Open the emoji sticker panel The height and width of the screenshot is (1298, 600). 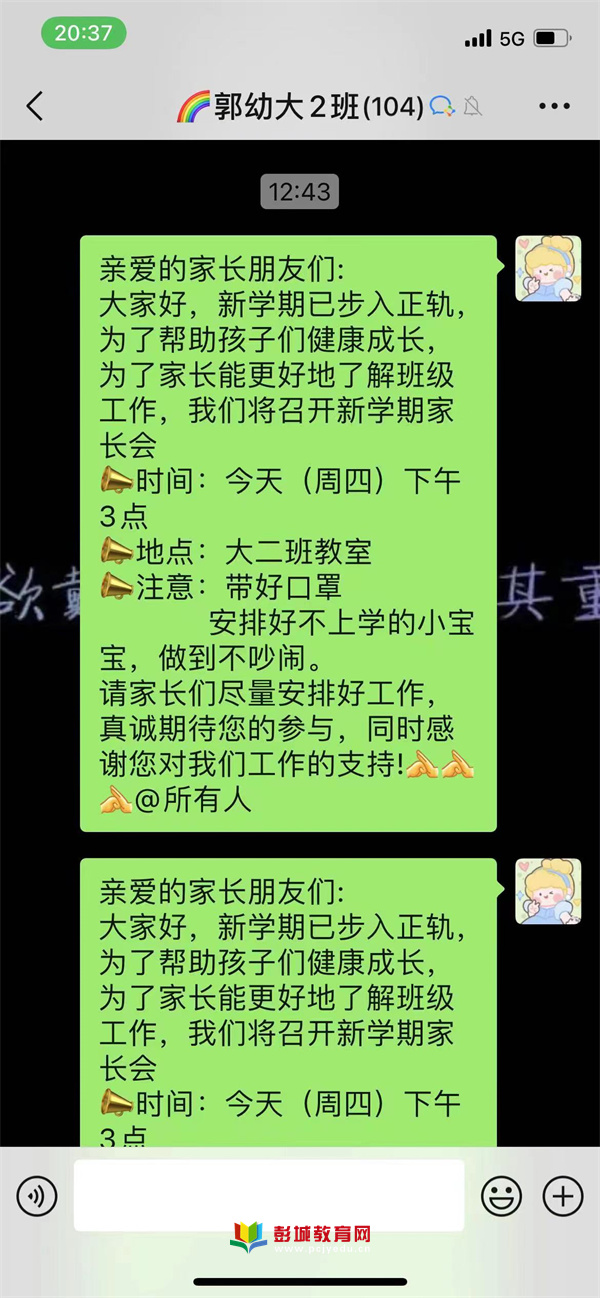(x=501, y=1195)
